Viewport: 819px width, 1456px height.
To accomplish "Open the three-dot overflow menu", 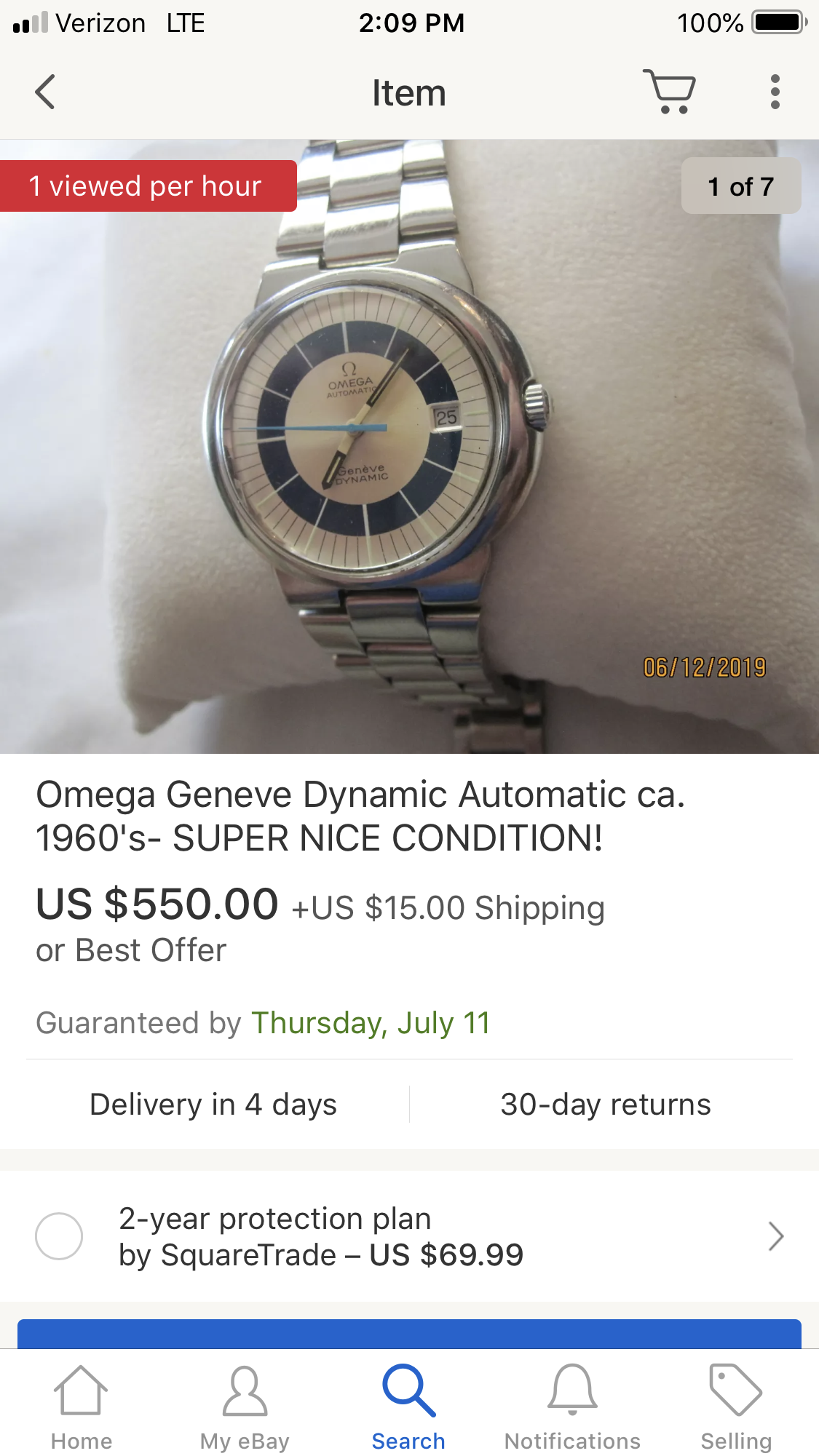I will coord(775,92).
